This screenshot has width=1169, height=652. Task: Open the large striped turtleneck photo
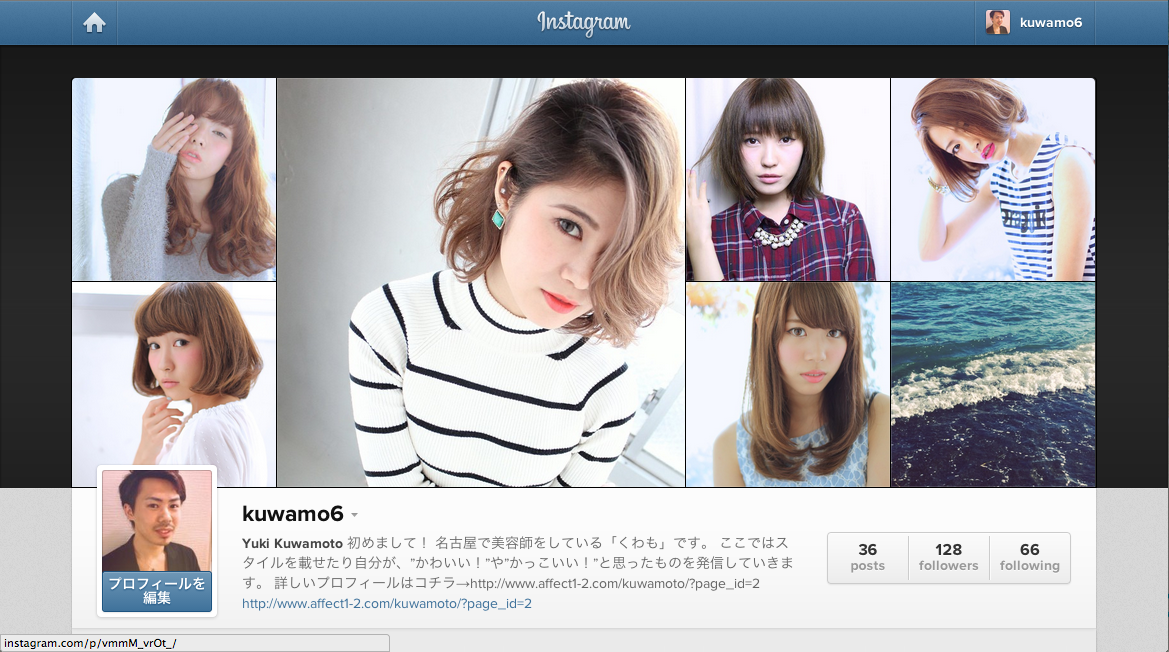(480, 283)
